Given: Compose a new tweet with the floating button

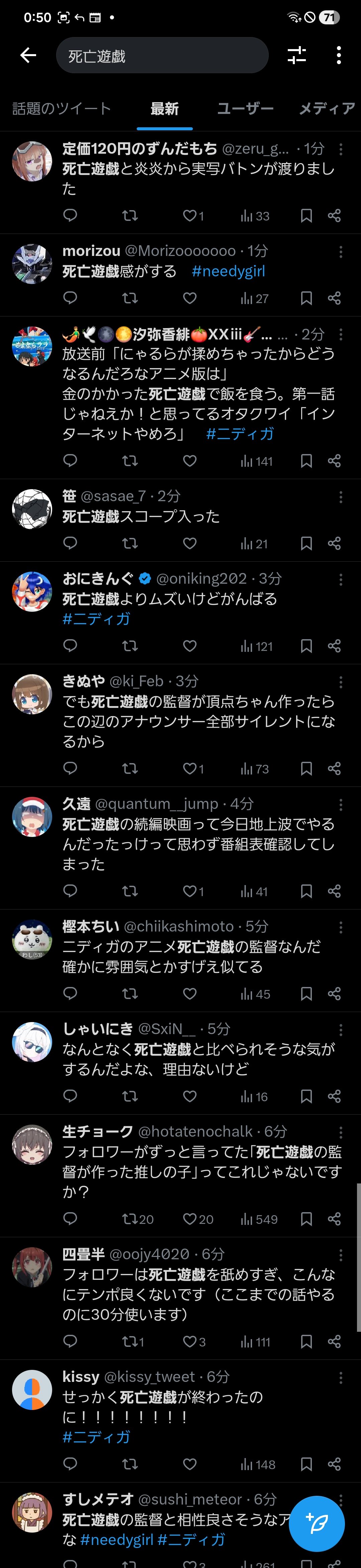Looking at the screenshot, I should 317,1523.
